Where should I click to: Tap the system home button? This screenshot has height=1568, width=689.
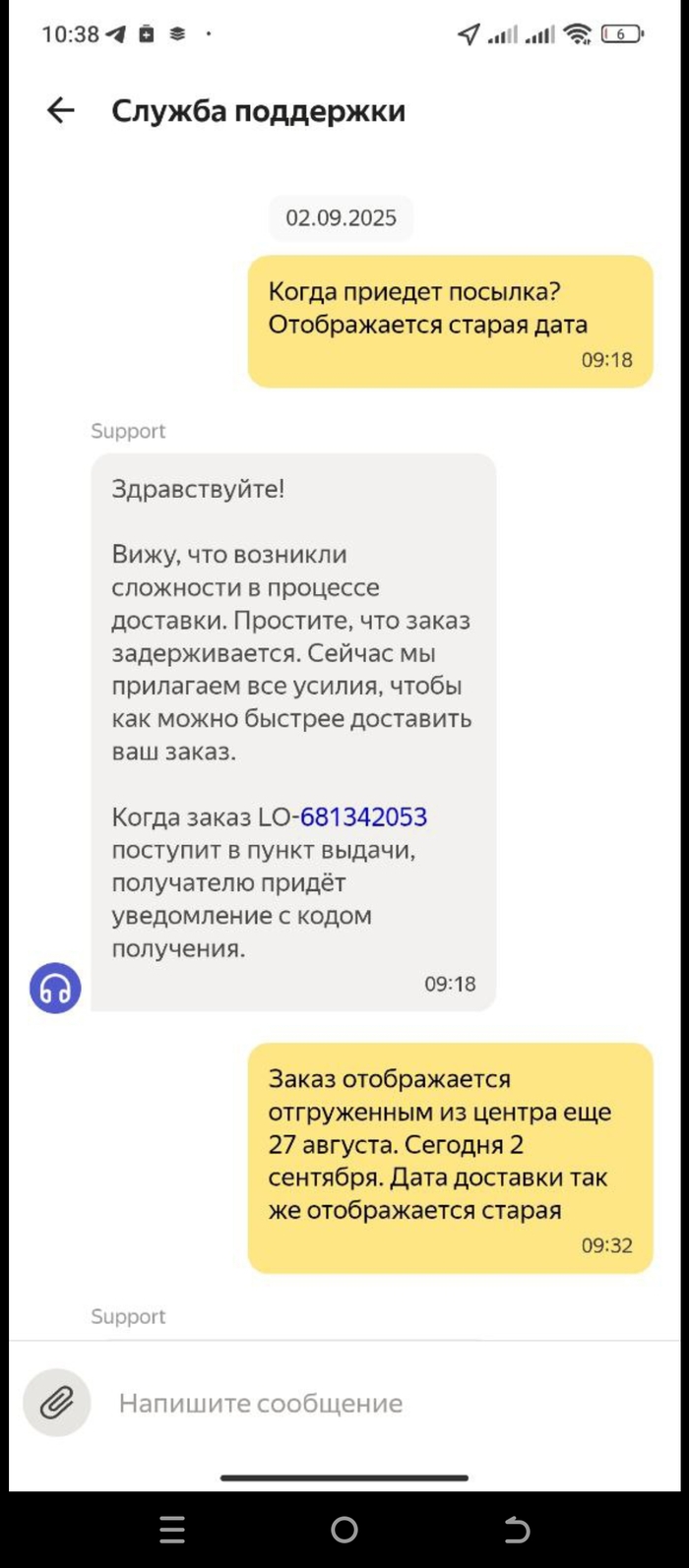pyautogui.click(x=344, y=1529)
